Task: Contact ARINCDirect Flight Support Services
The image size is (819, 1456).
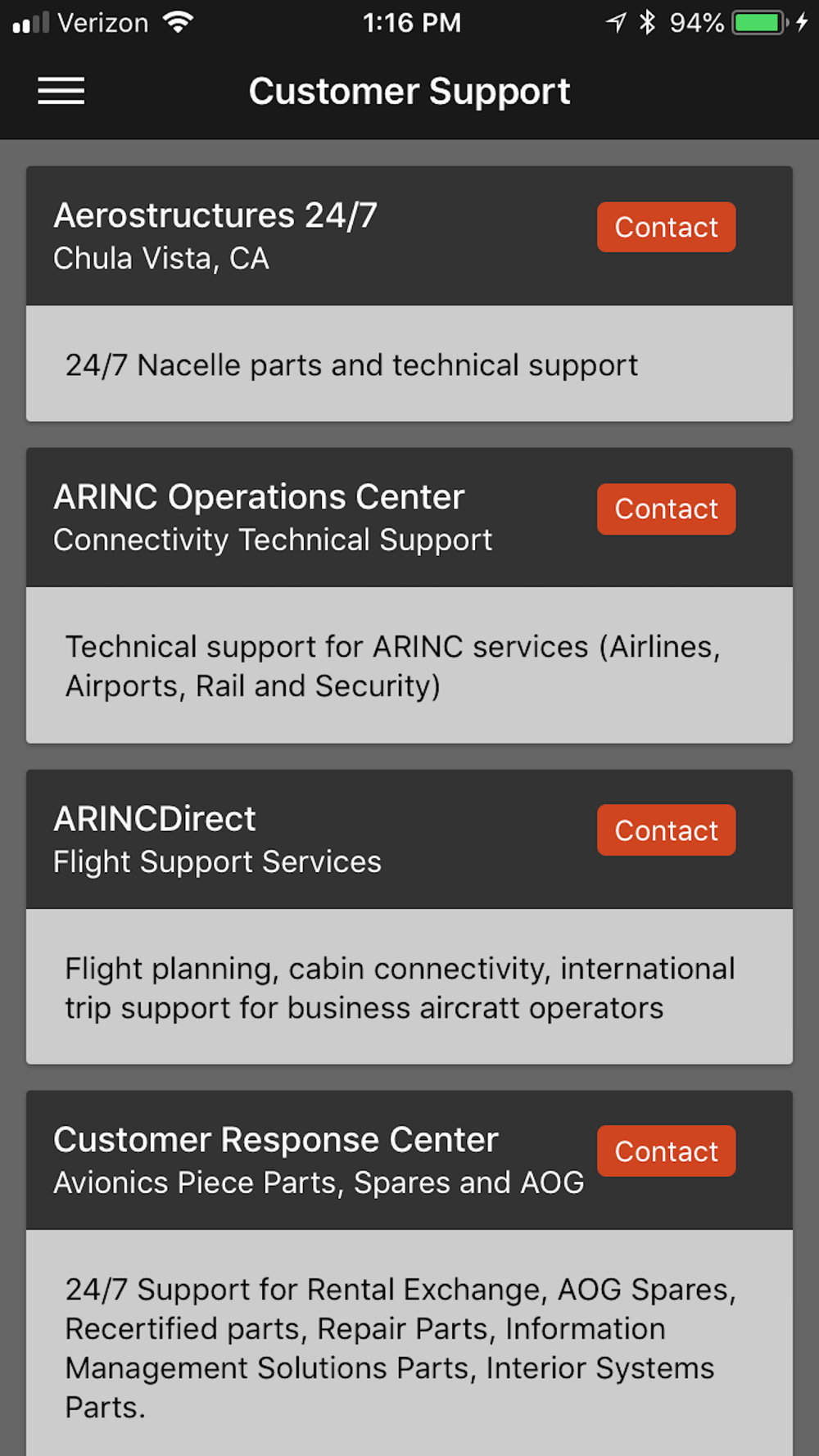Action: click(x=666, y=830)
